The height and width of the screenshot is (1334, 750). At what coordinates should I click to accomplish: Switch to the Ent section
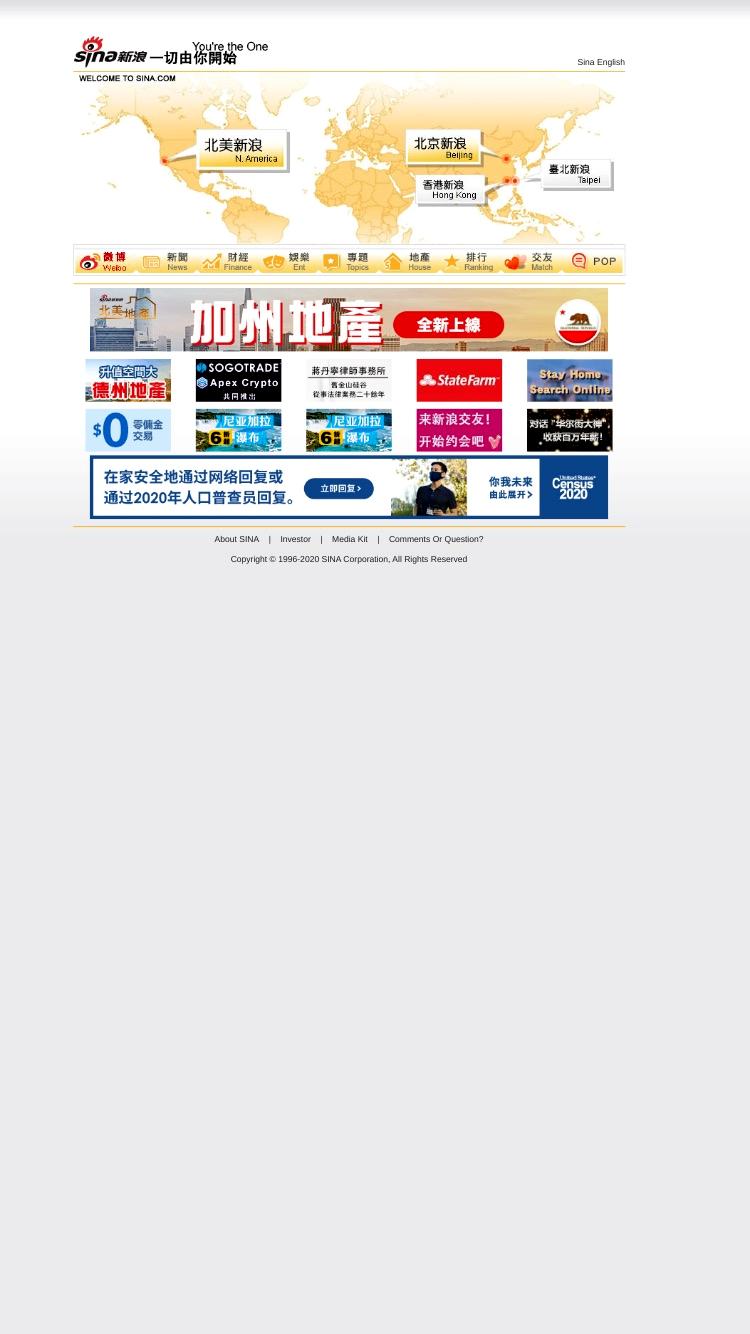[288, 261]
